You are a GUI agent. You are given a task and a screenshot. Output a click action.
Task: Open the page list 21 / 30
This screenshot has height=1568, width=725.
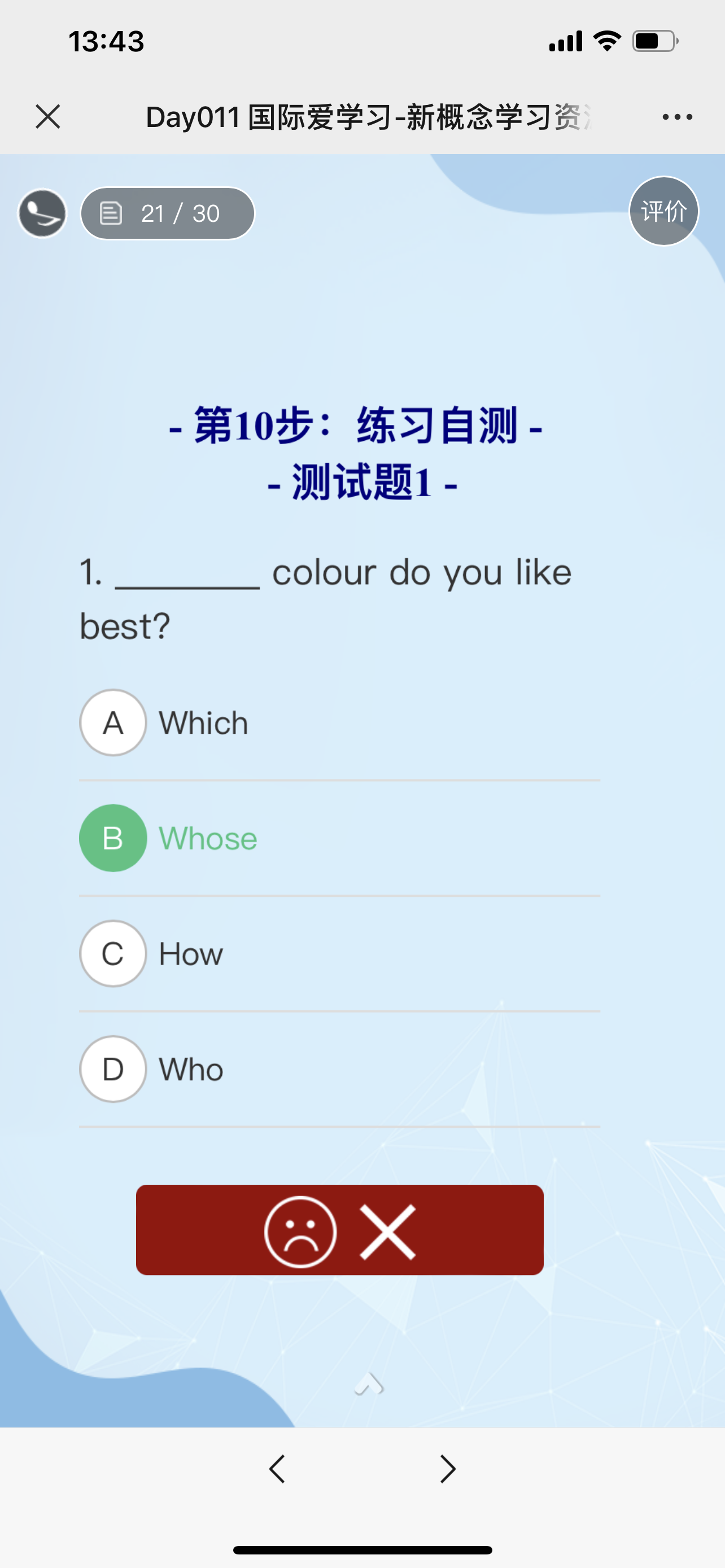tap(167, 213)
